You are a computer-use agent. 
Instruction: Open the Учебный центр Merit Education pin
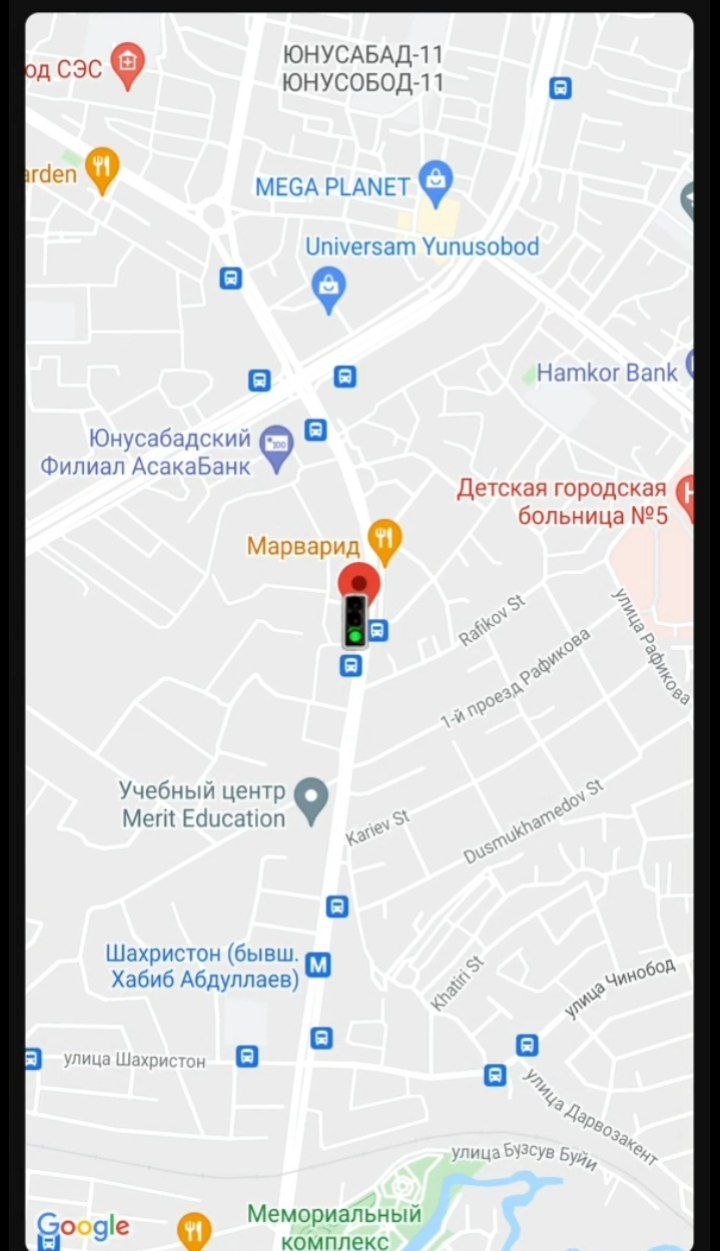tap(313, 801)
